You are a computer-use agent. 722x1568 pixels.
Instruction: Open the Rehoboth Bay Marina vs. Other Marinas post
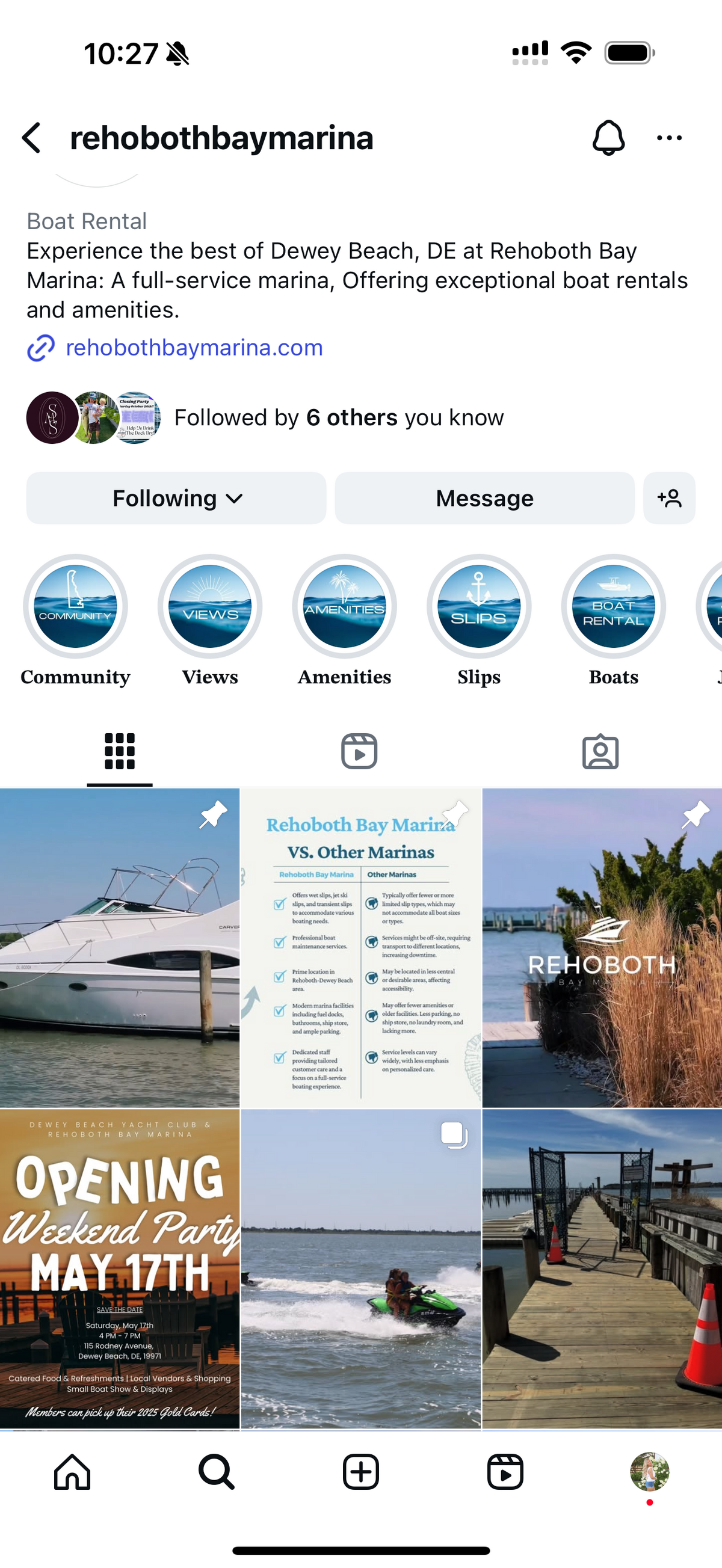361,947
